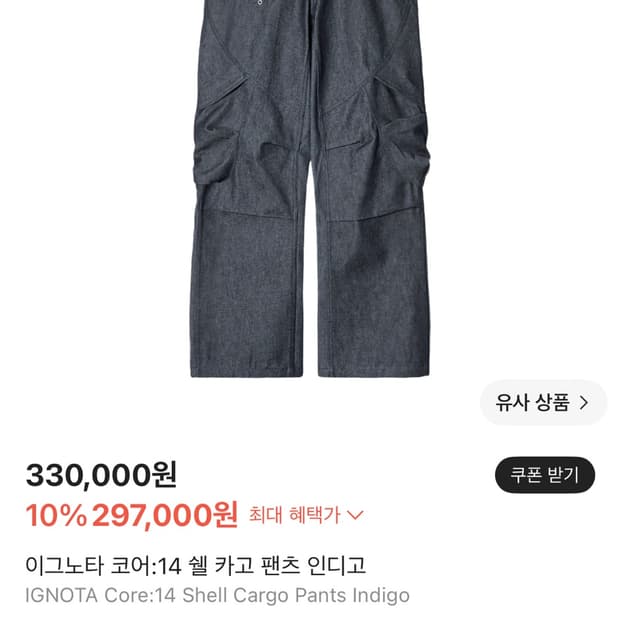Open the cargo pants product image
Image resolution: width=620 pixels, height=620 pixels.
(x=310, y=188)
